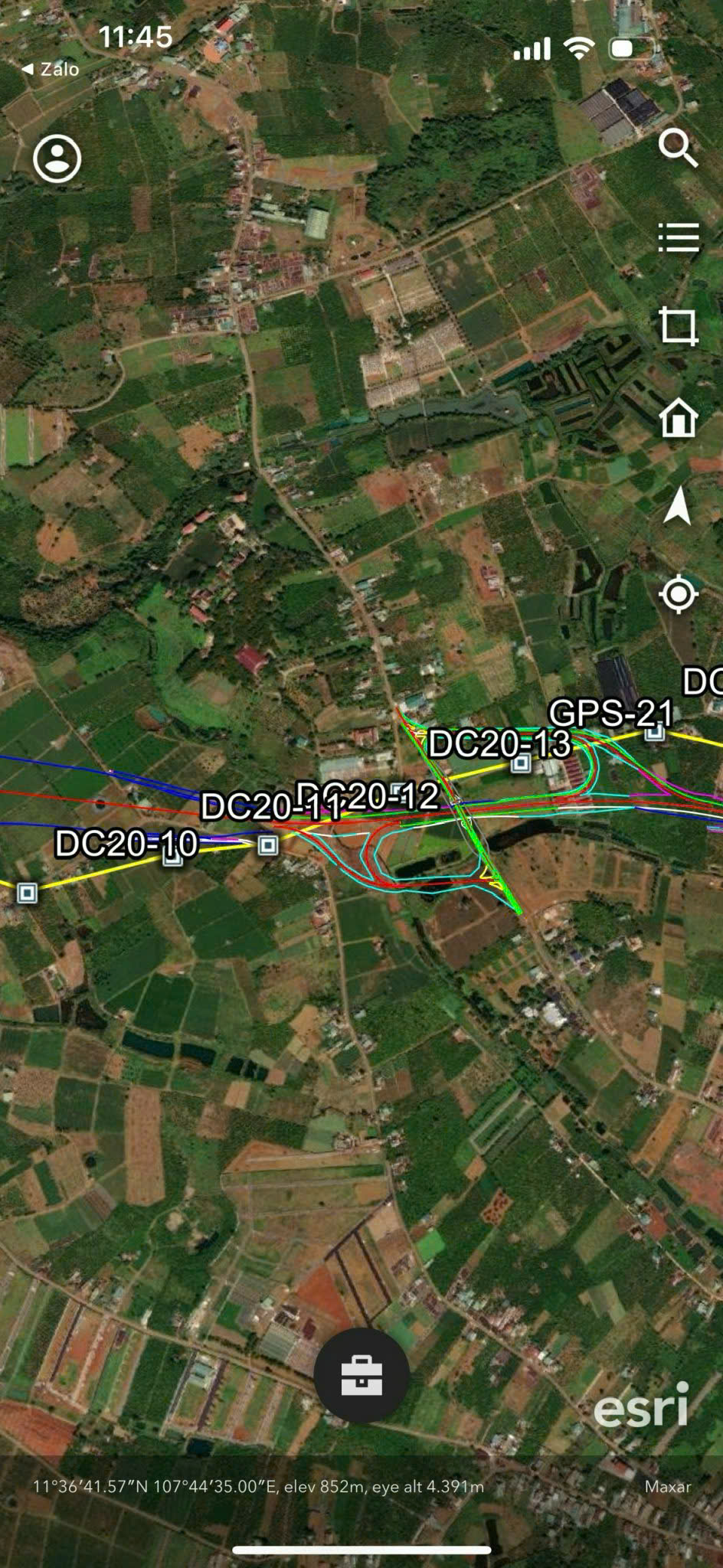Open the toolbox briefcase button
The height and width of the screenshot is (1568, 723).
[361, 1374]
